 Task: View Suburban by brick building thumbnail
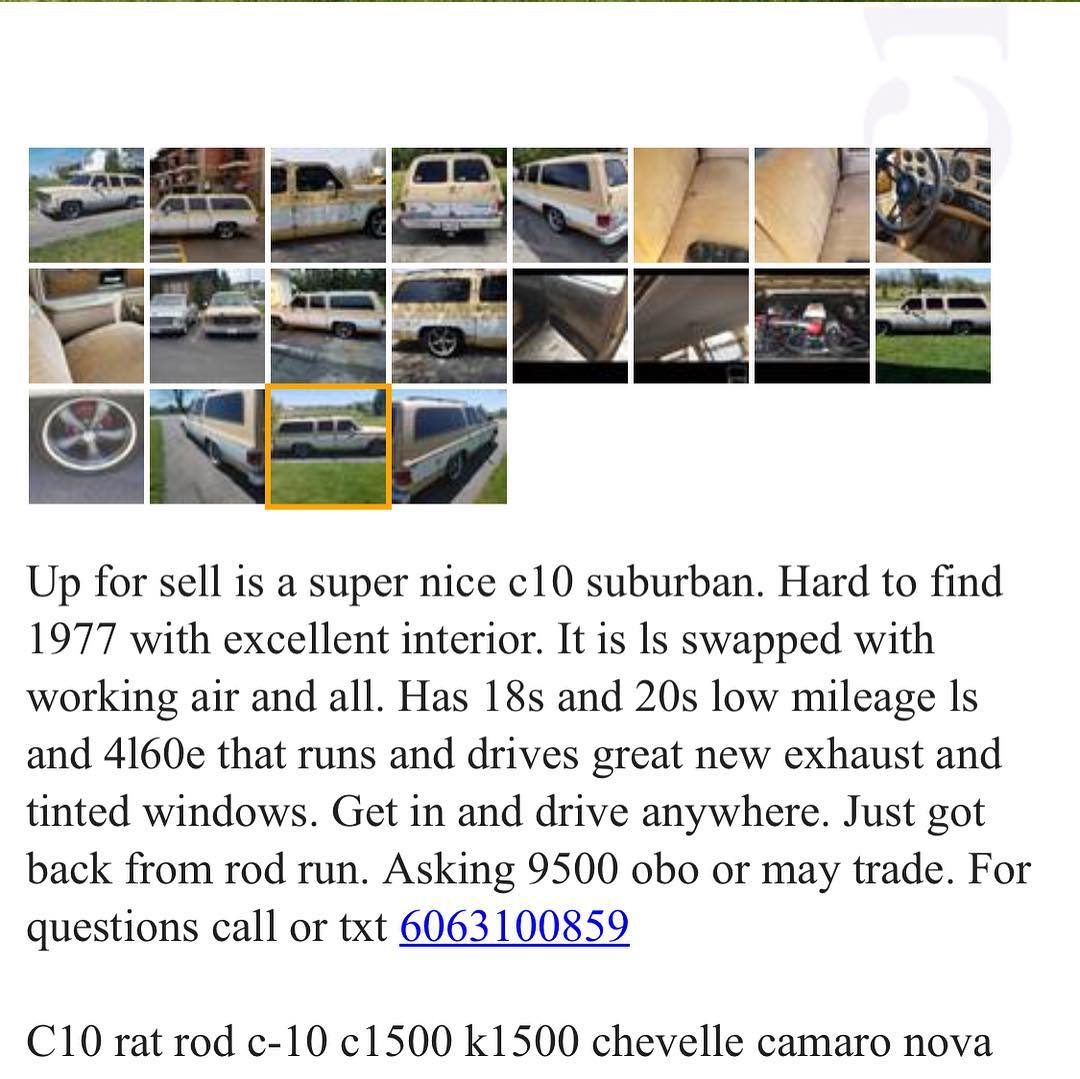pyautogui.click(x=207, y=205)
